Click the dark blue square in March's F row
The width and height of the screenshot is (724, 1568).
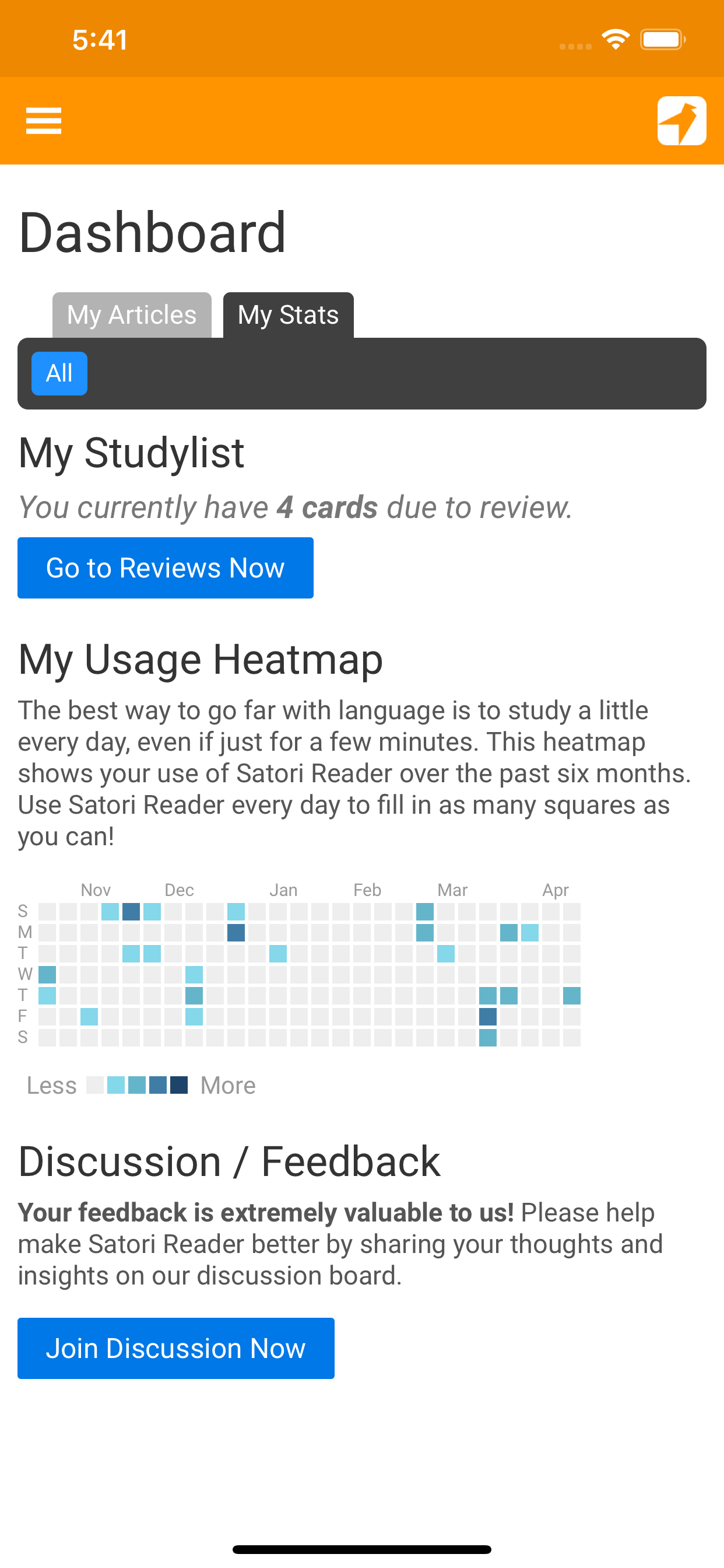click(x=488, y=1017)
